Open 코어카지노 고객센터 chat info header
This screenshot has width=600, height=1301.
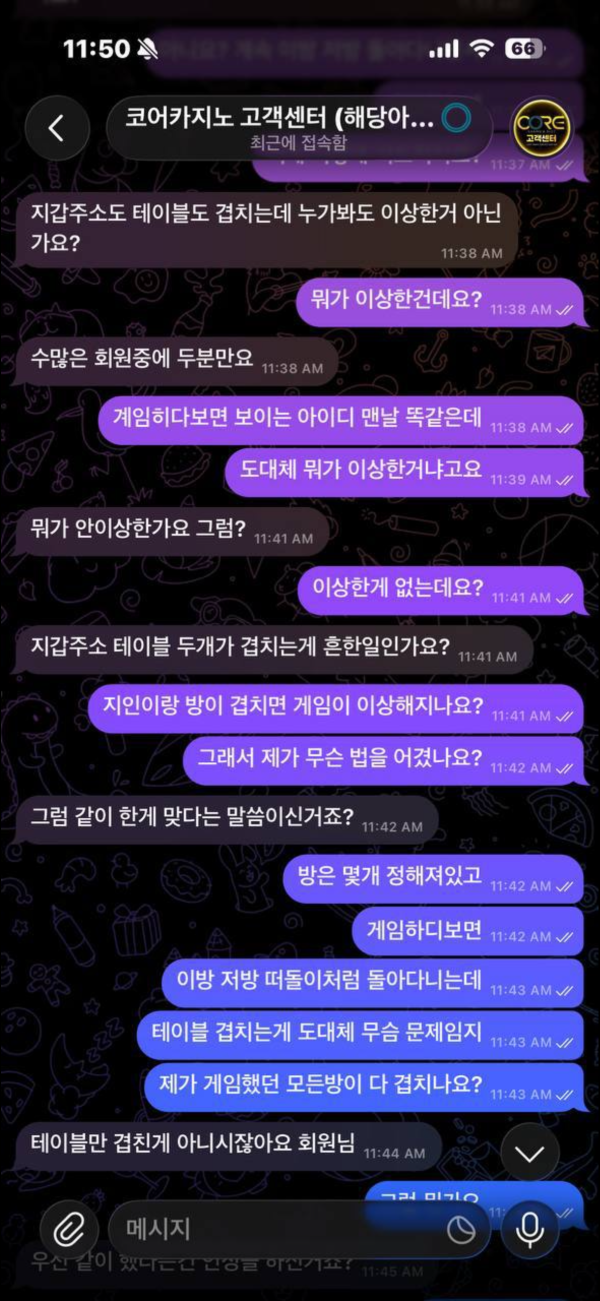(280, 128)
